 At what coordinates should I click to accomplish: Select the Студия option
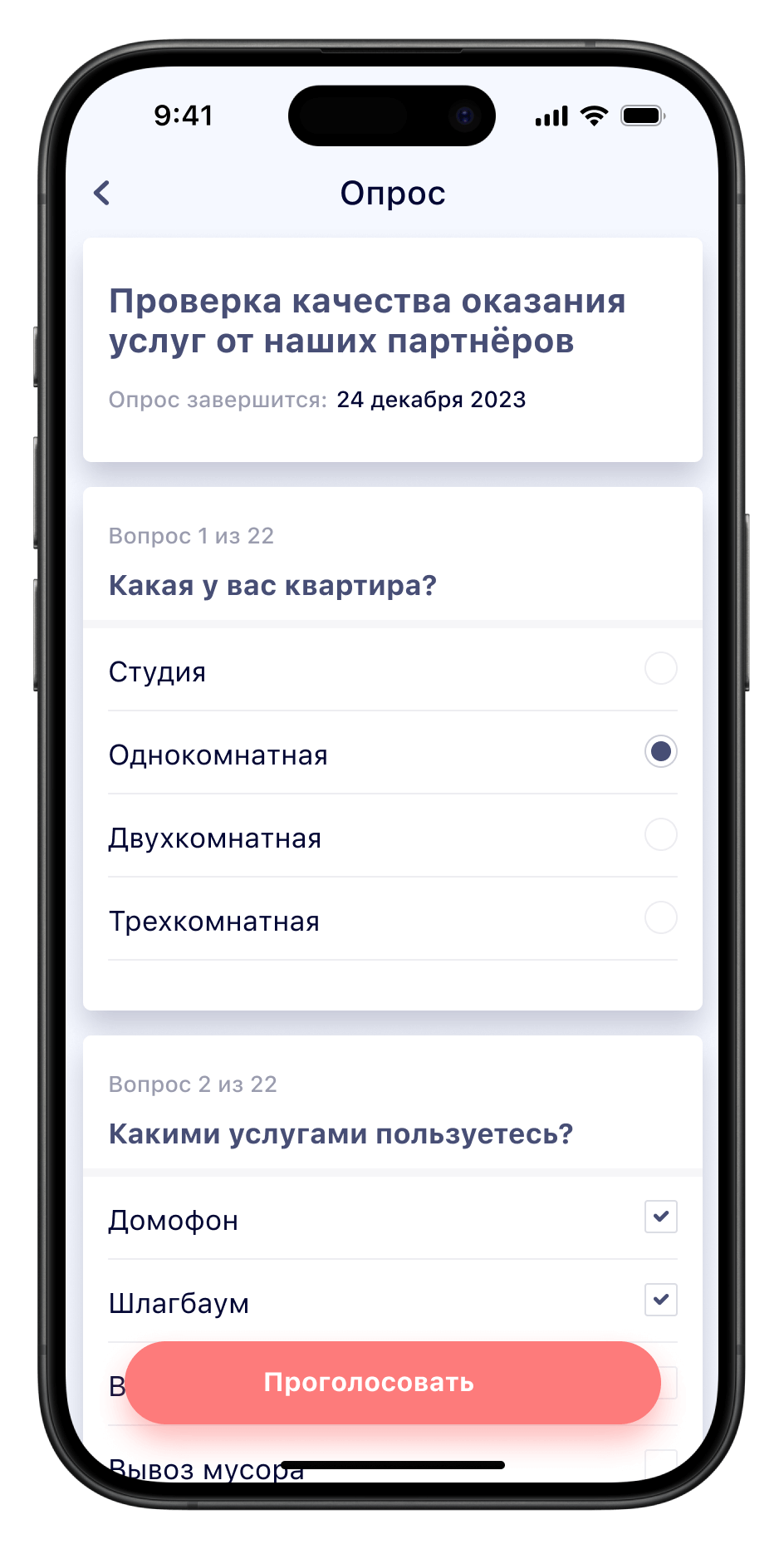pyautogui.click(x=660, y=668)
